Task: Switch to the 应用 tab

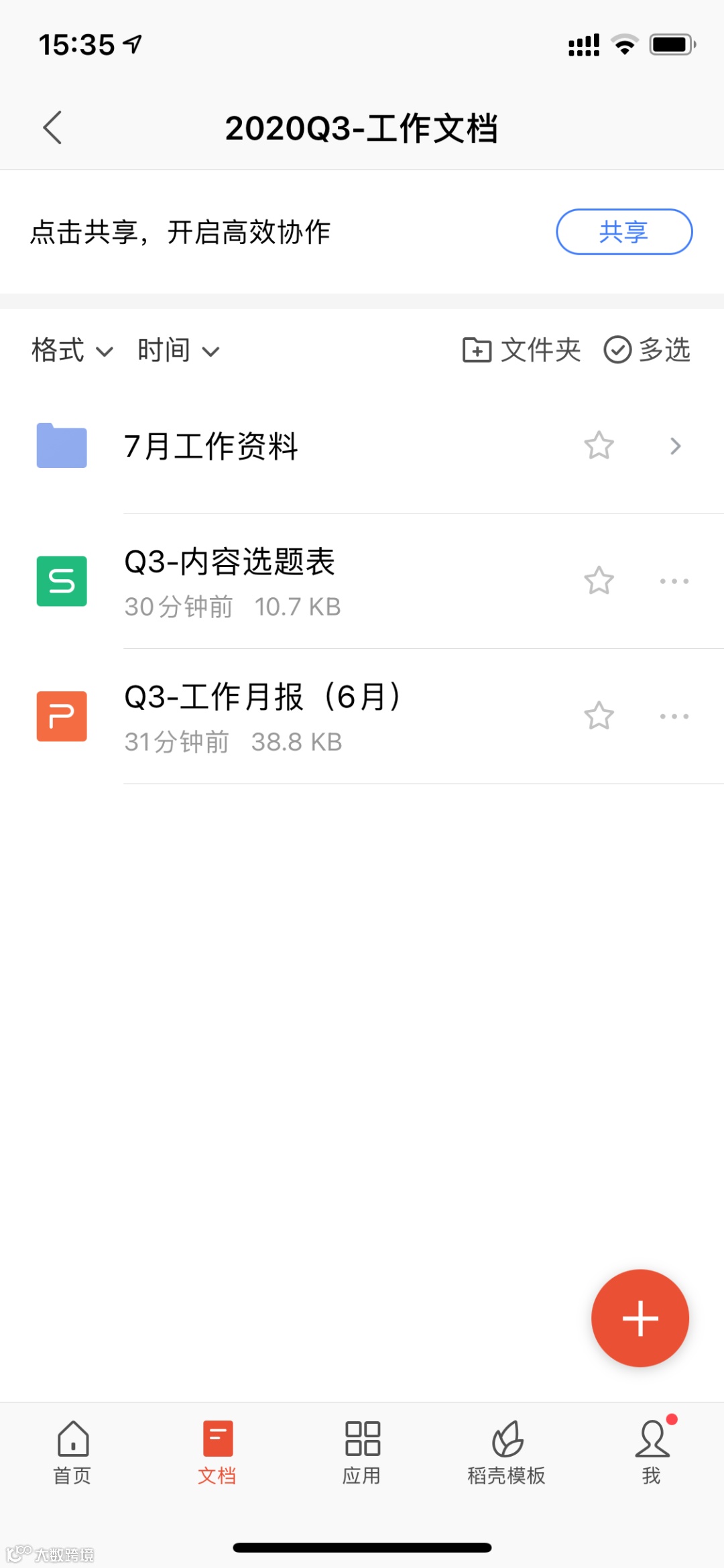Action: click(x=362, y=1452)
